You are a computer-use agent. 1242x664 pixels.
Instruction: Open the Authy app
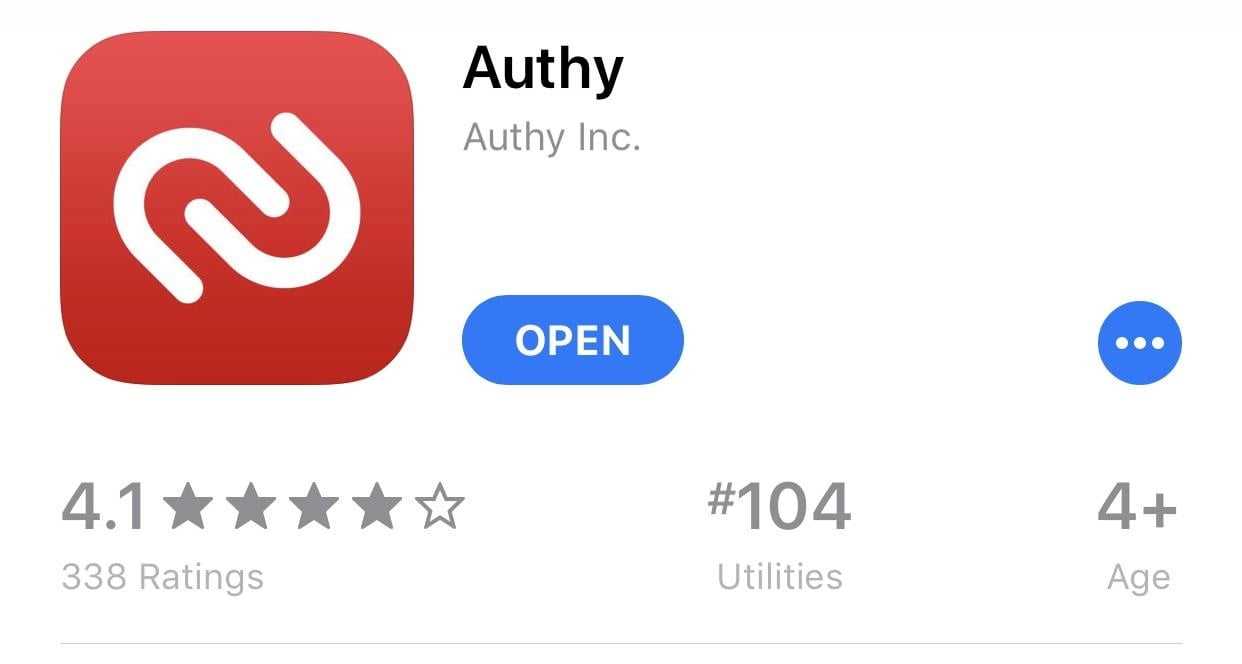tap(572, 341)
